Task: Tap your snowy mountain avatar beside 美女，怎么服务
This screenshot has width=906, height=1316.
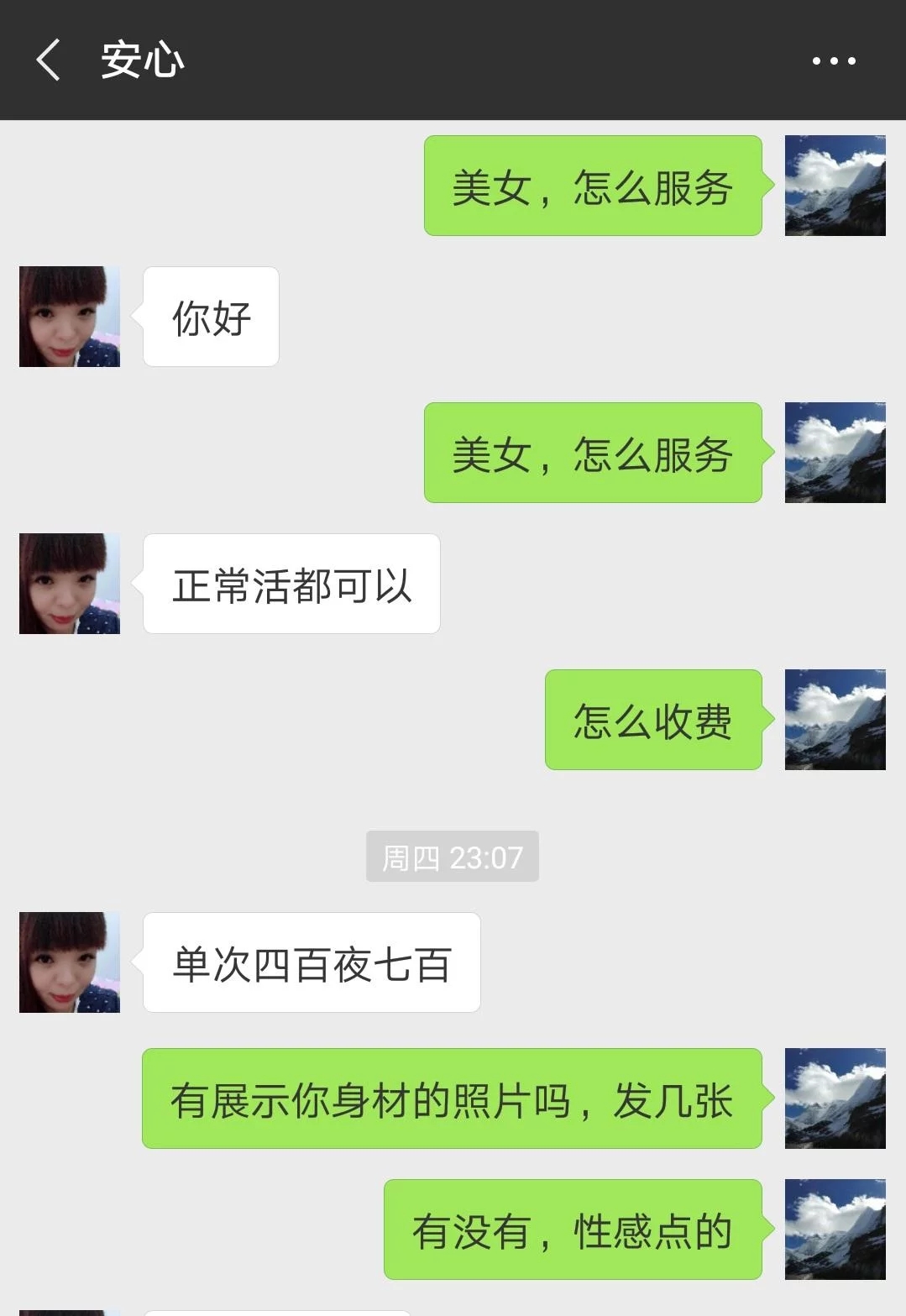Action: click(835, 186)
